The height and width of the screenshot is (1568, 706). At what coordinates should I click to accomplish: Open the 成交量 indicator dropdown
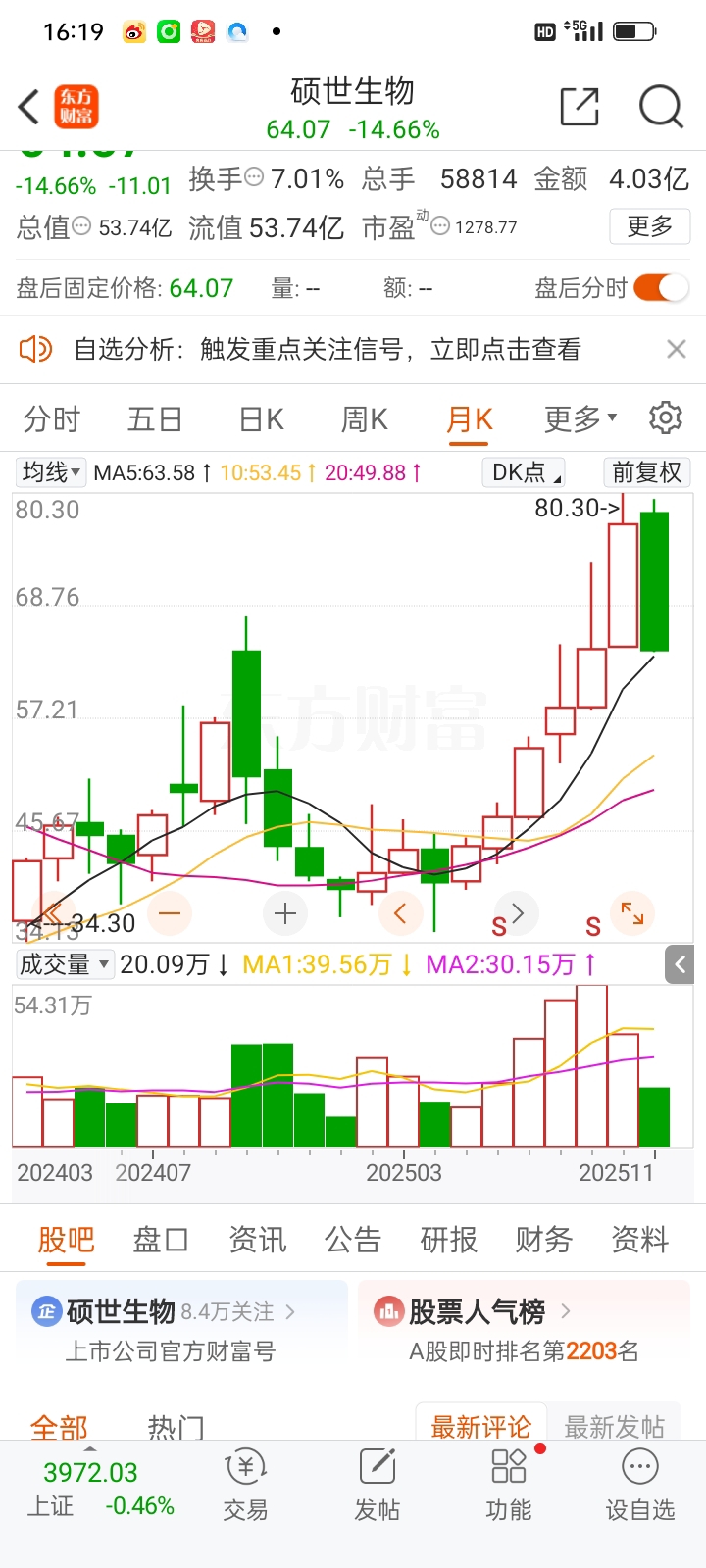tap(65, 964)
